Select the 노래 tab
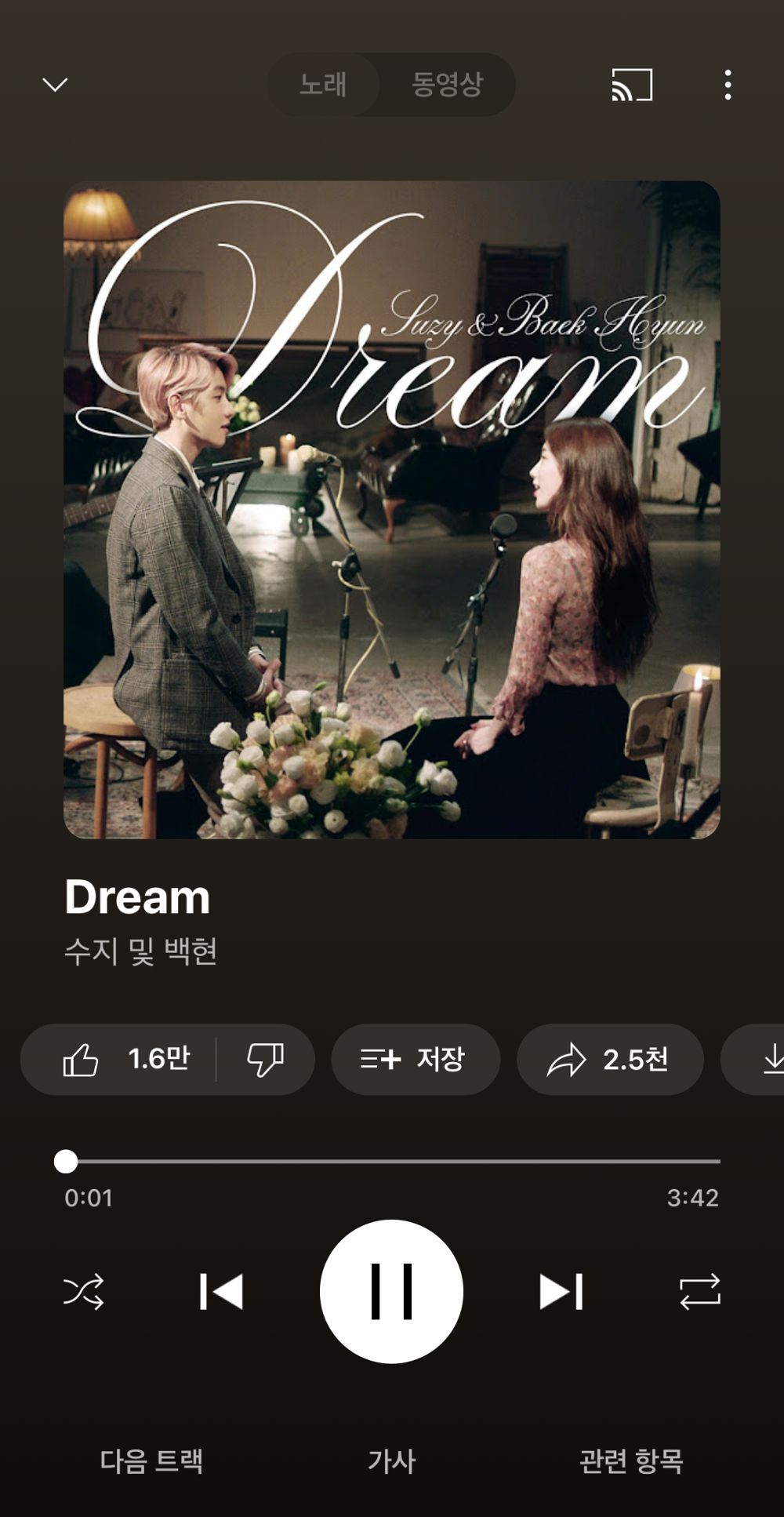Image resolution: width=784 pixels, height=1517 pixels. (324, 86)
